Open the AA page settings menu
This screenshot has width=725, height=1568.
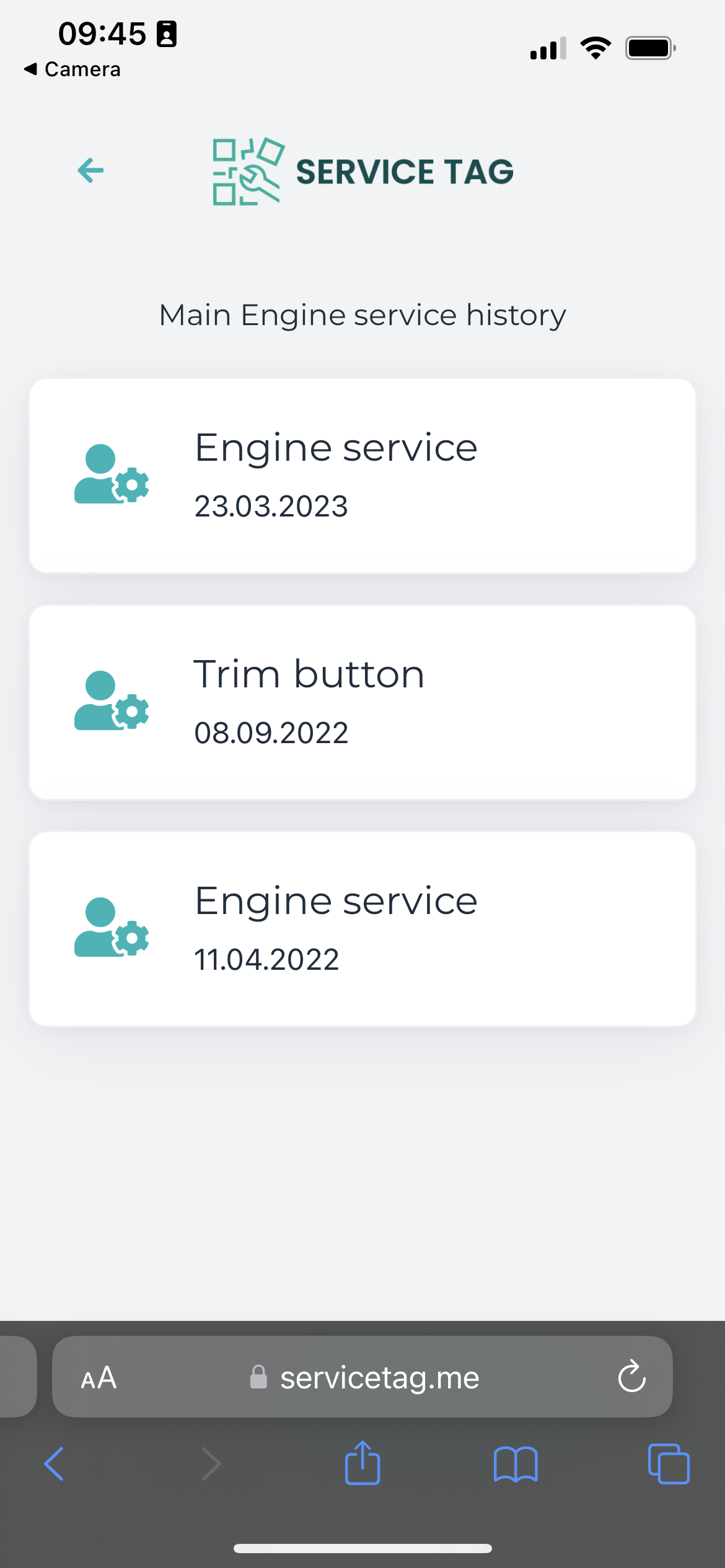[99, 1378]
